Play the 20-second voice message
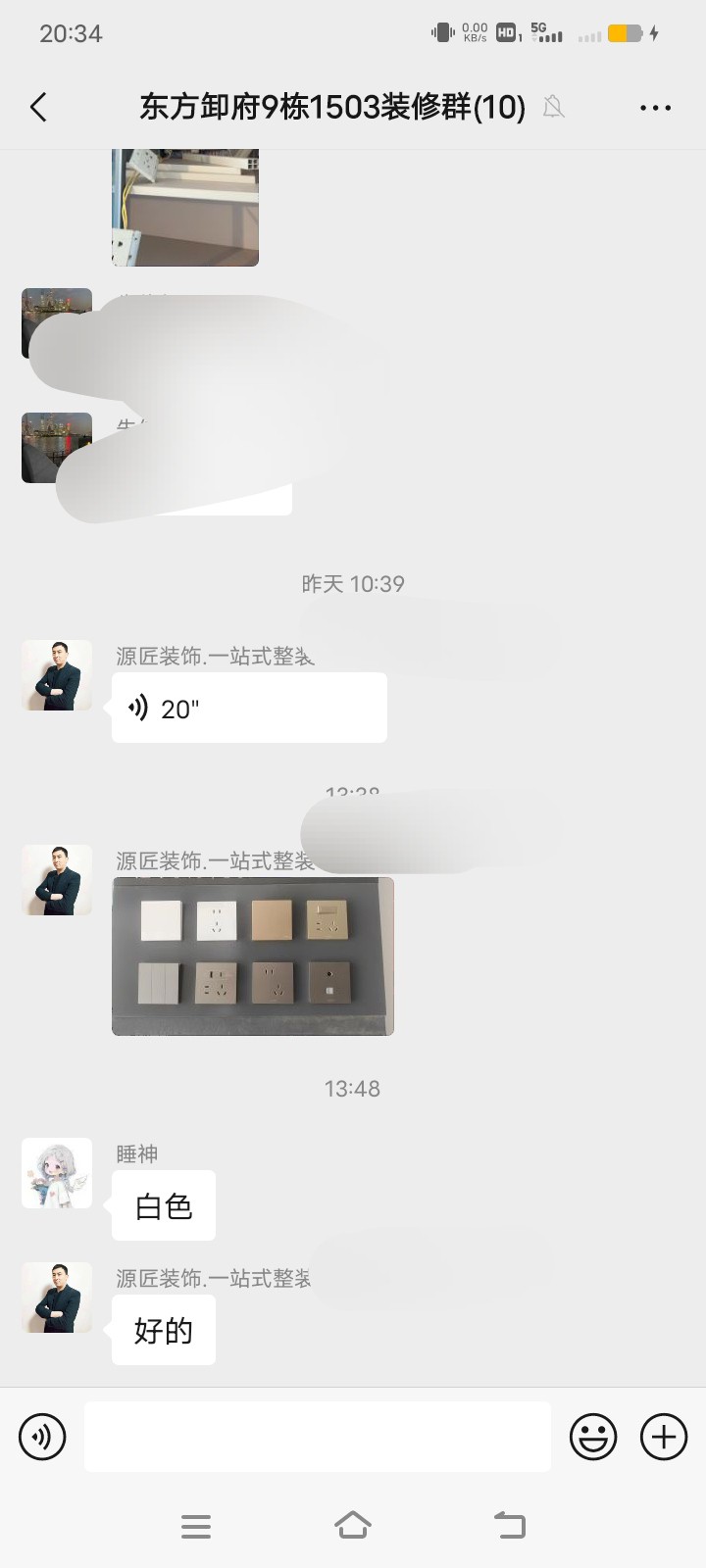The image size is (706, 1568). click(x=249, y=708)
